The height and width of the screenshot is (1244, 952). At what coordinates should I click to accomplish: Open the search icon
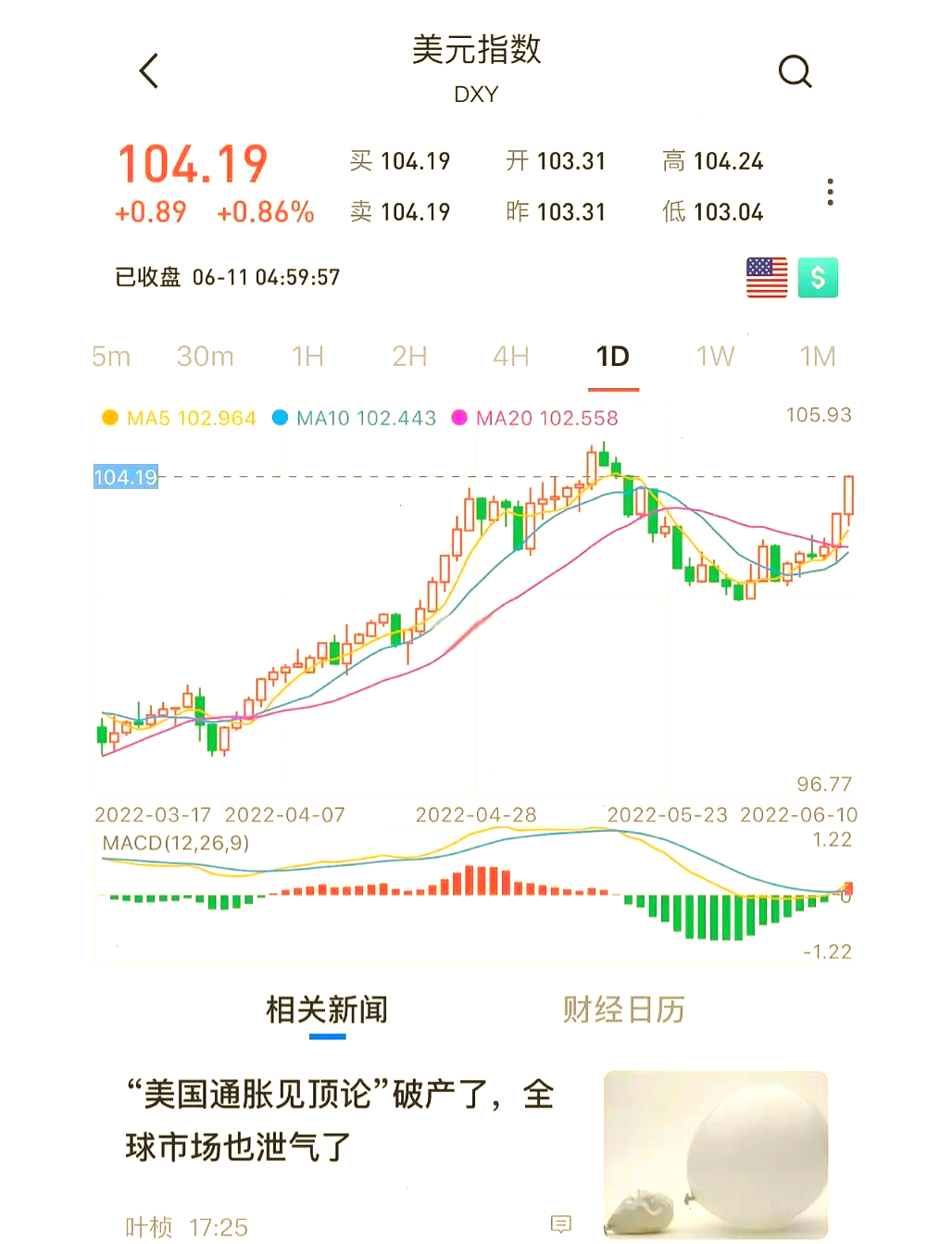coord(795,72)
